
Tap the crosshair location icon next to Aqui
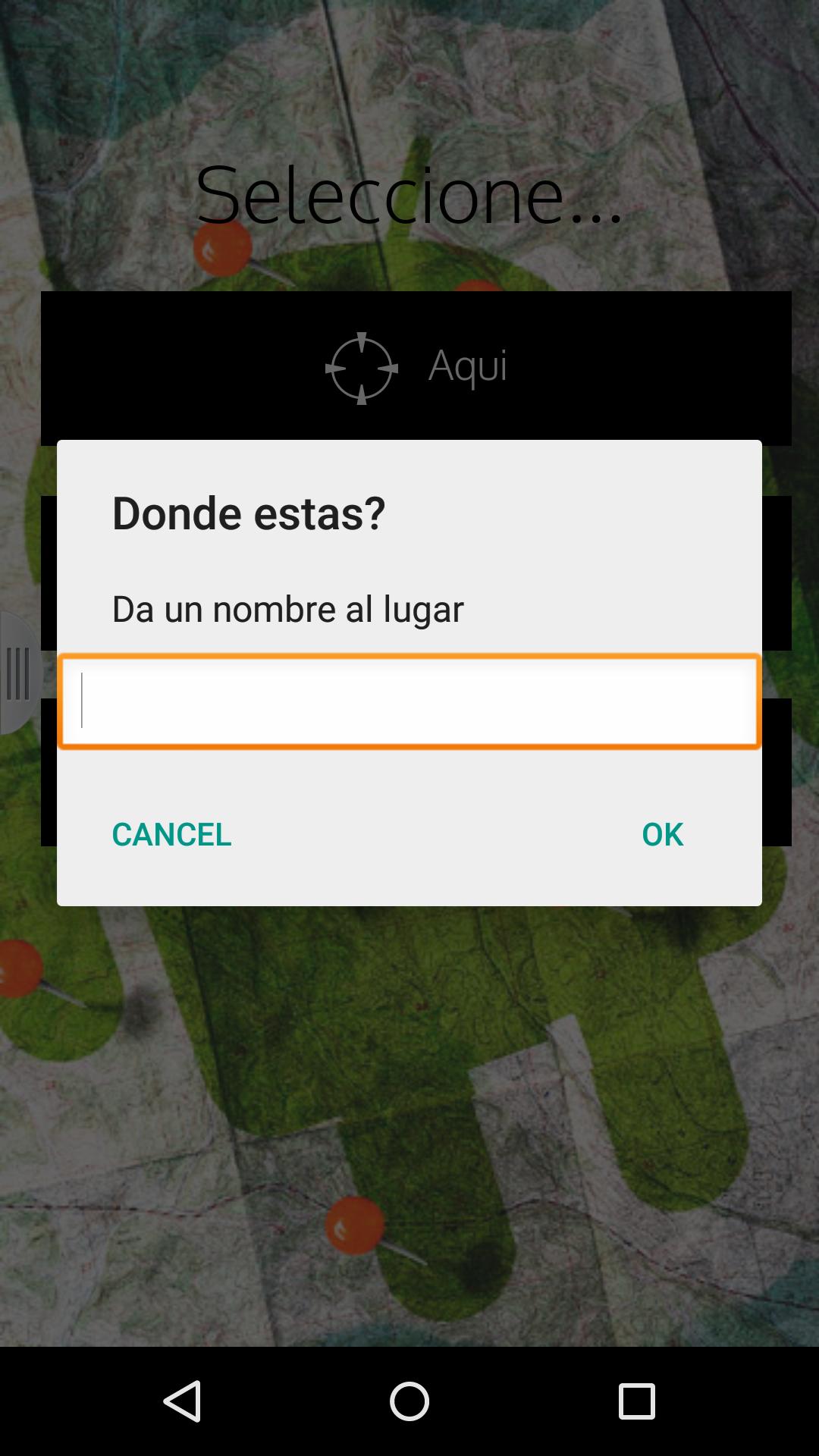pos(362,369)
